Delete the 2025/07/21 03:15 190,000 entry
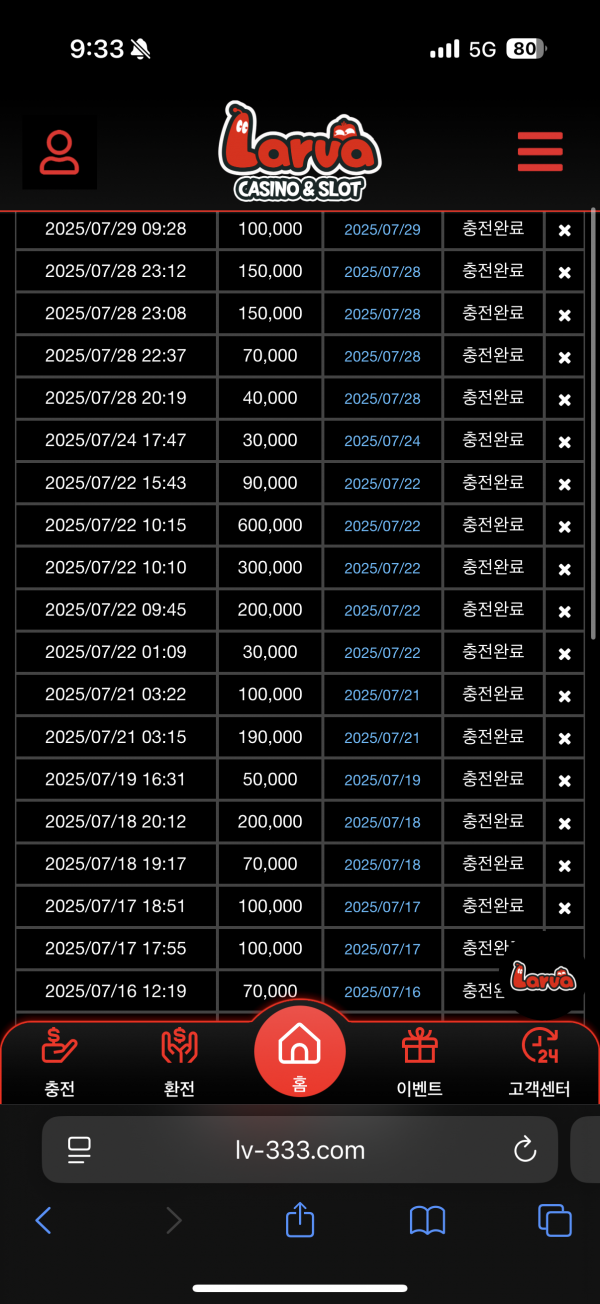600x1304 pixels. [564, 738]
